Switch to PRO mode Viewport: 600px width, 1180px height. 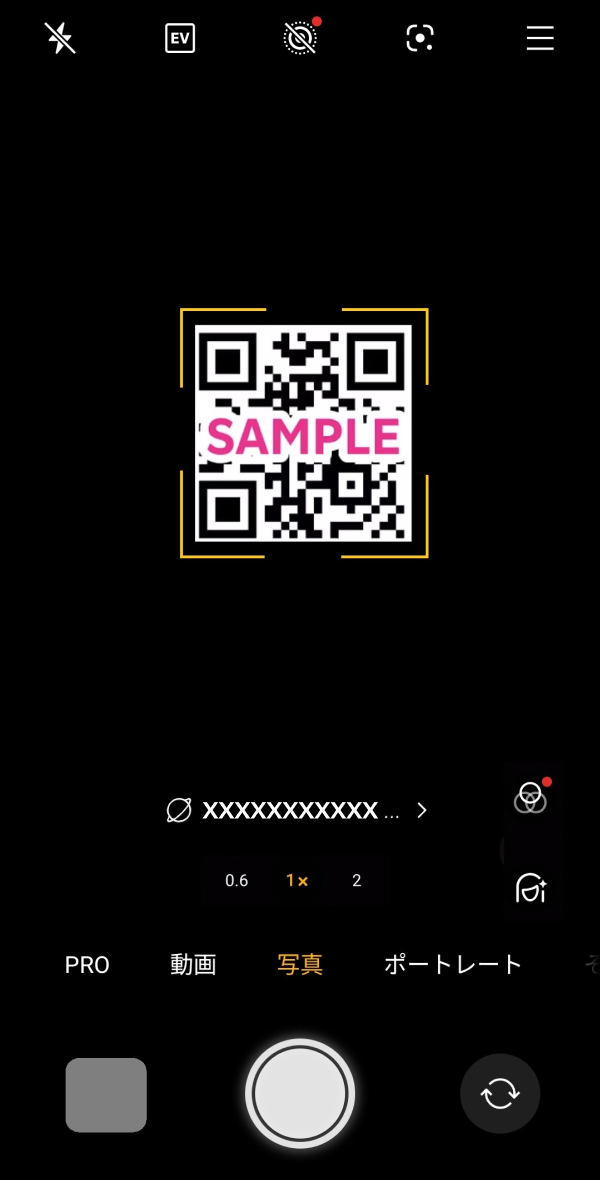point(87,965)
